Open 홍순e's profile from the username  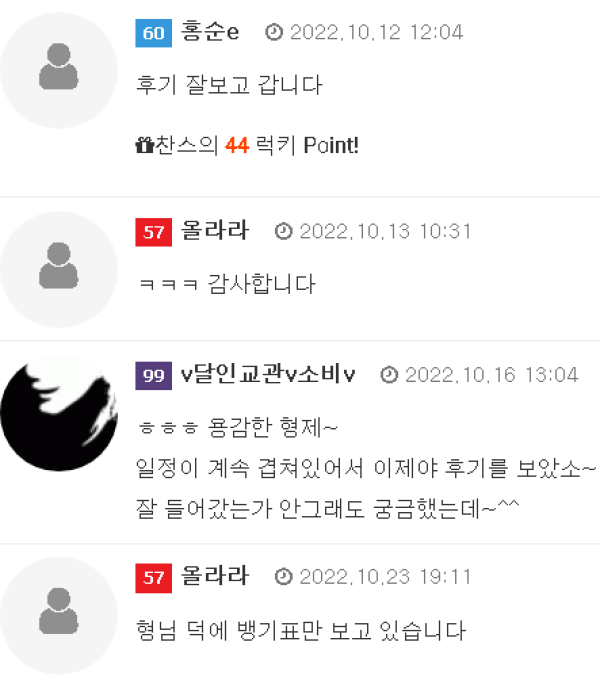(210, 32)
